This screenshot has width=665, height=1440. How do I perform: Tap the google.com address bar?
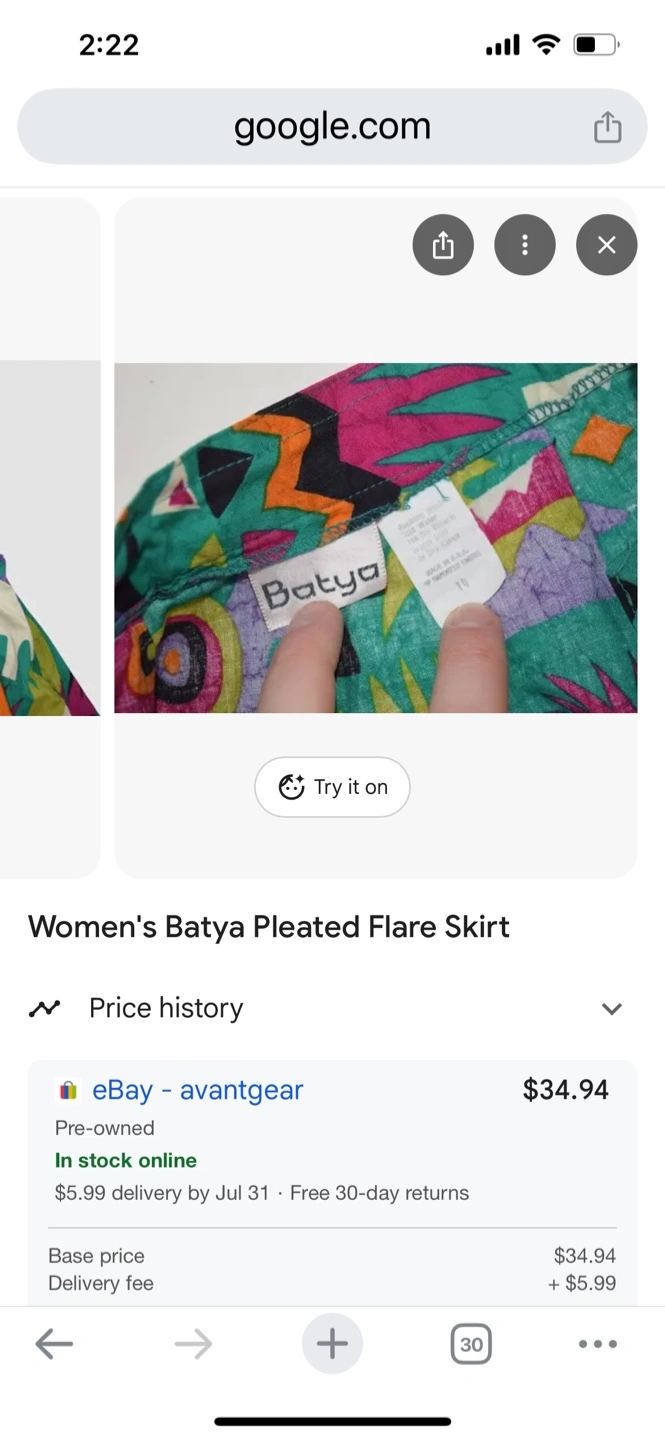click(332, 127)
